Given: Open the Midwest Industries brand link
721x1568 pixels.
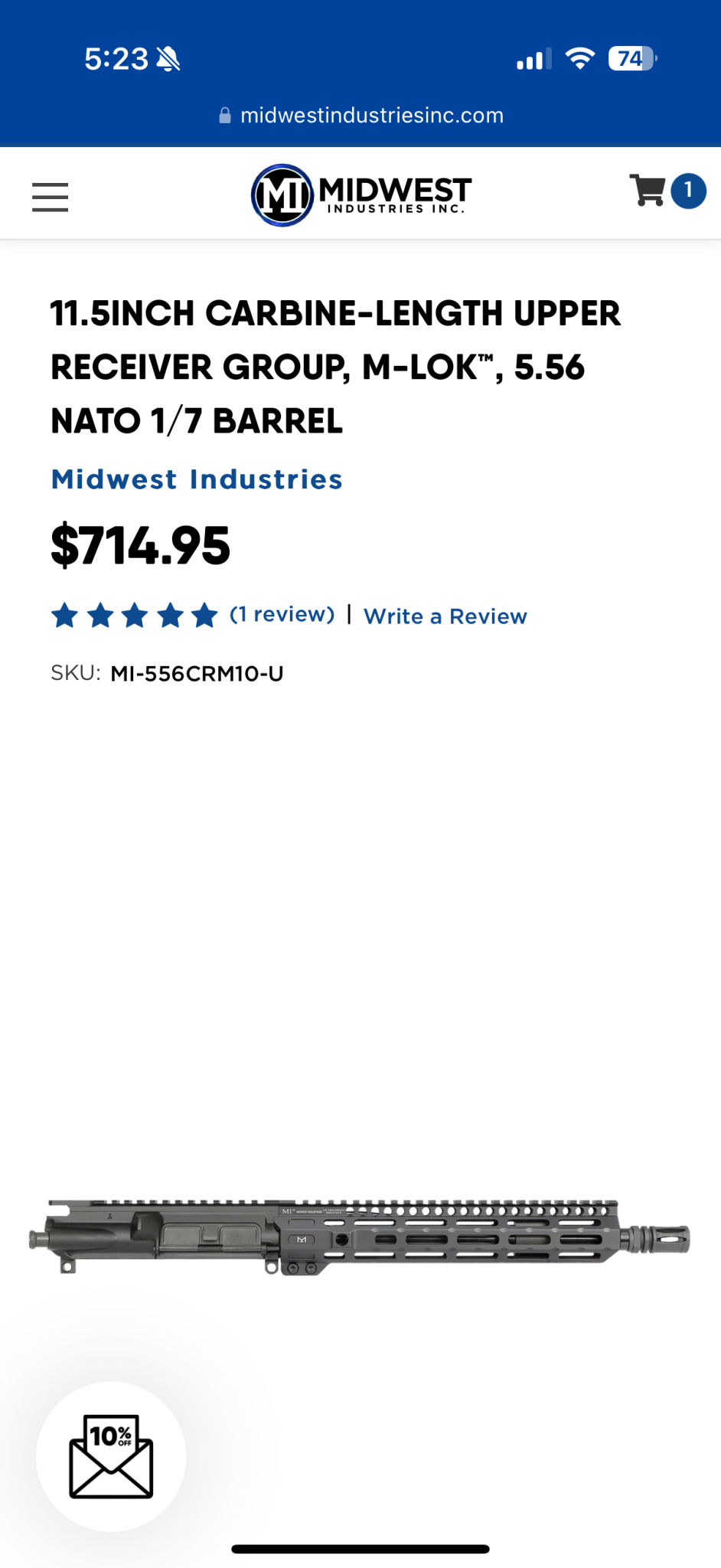Looking at the screenshot, I should pos(197,479).
